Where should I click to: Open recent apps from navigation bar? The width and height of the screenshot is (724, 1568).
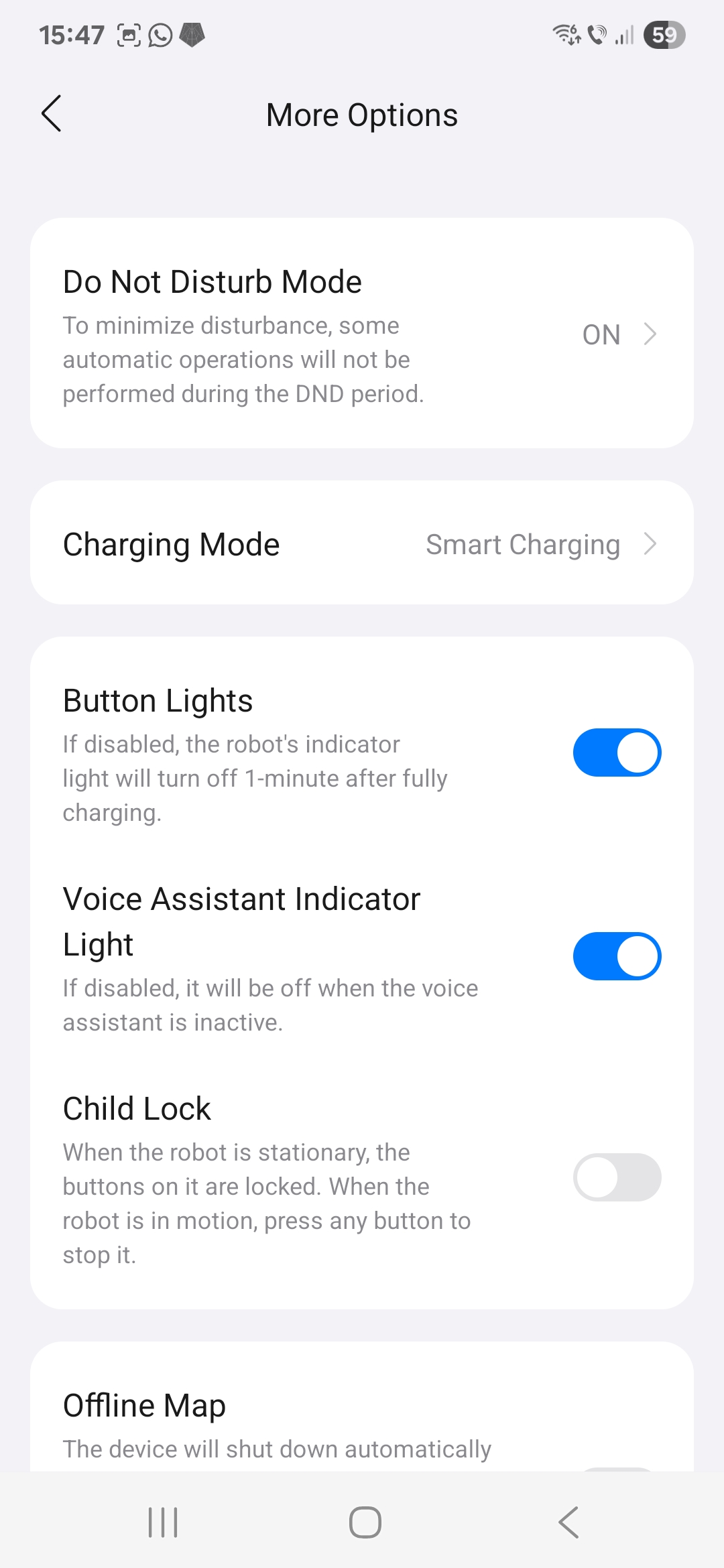coord(163,1522)
